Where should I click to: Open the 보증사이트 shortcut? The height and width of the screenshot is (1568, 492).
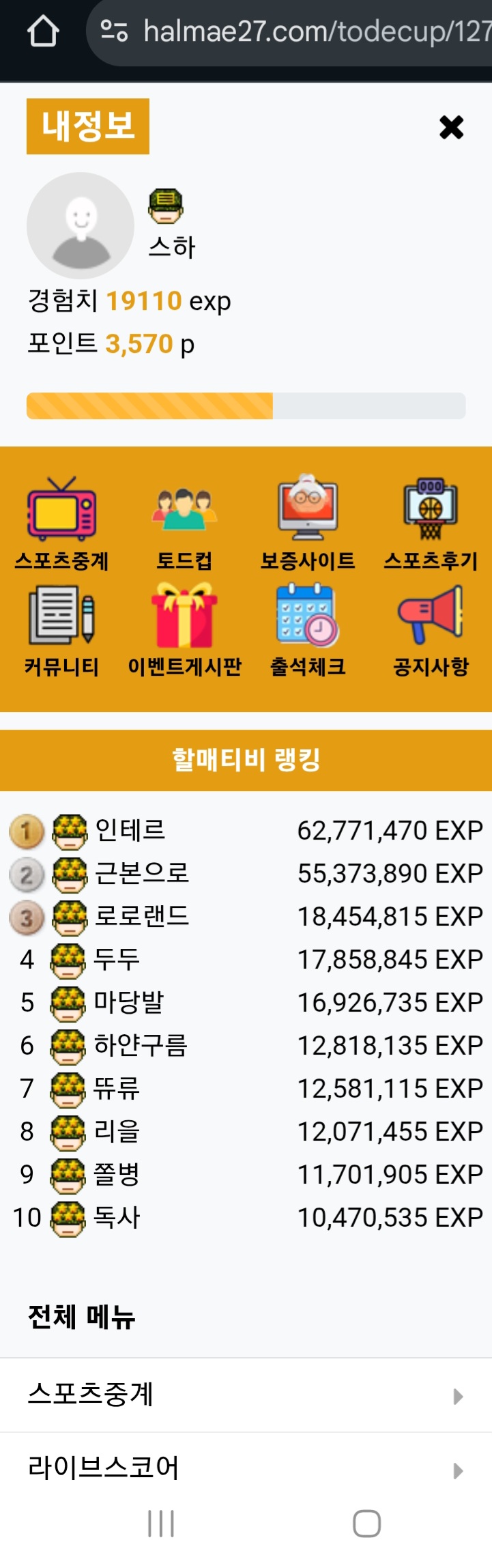click(308, 523)
